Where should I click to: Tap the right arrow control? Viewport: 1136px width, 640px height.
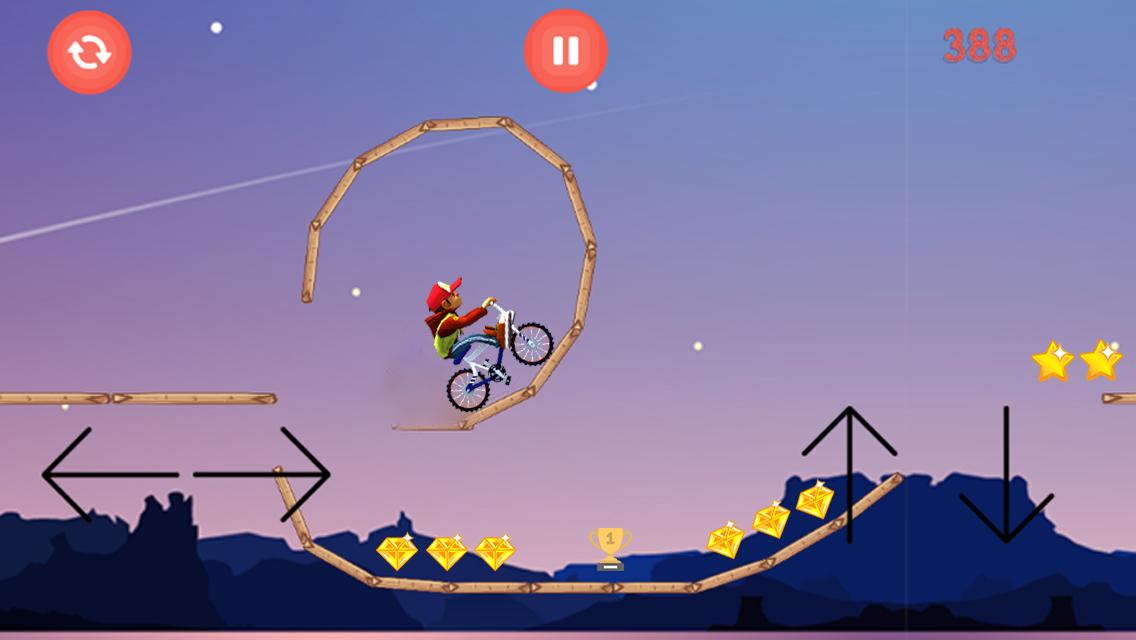point(263,475)
